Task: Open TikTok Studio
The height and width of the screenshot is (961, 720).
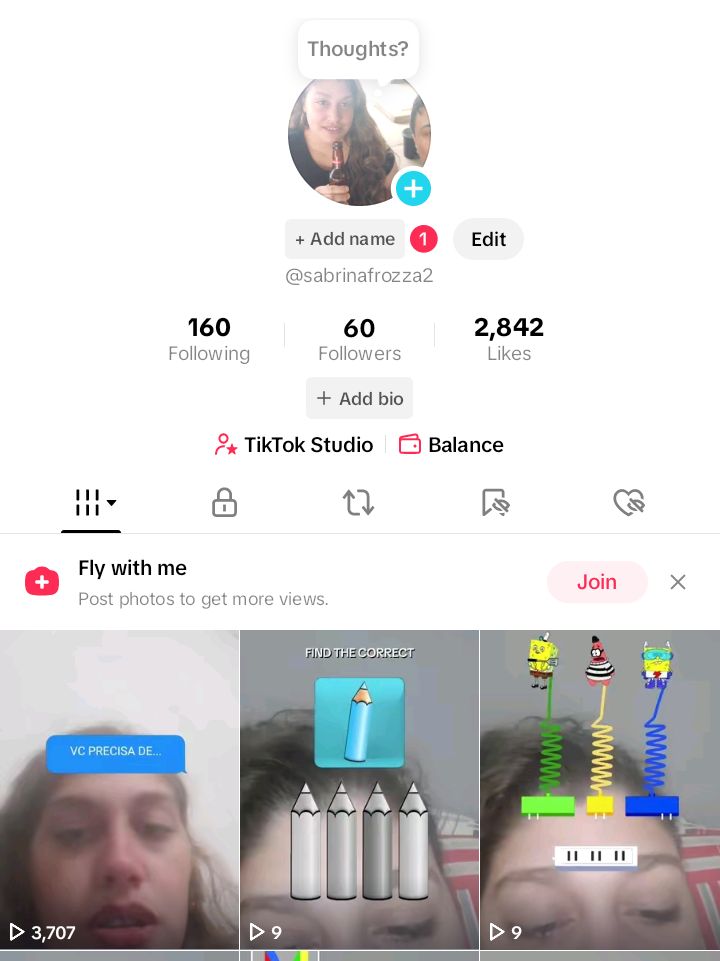Action: pyautogui.click(x=294, y=445)
